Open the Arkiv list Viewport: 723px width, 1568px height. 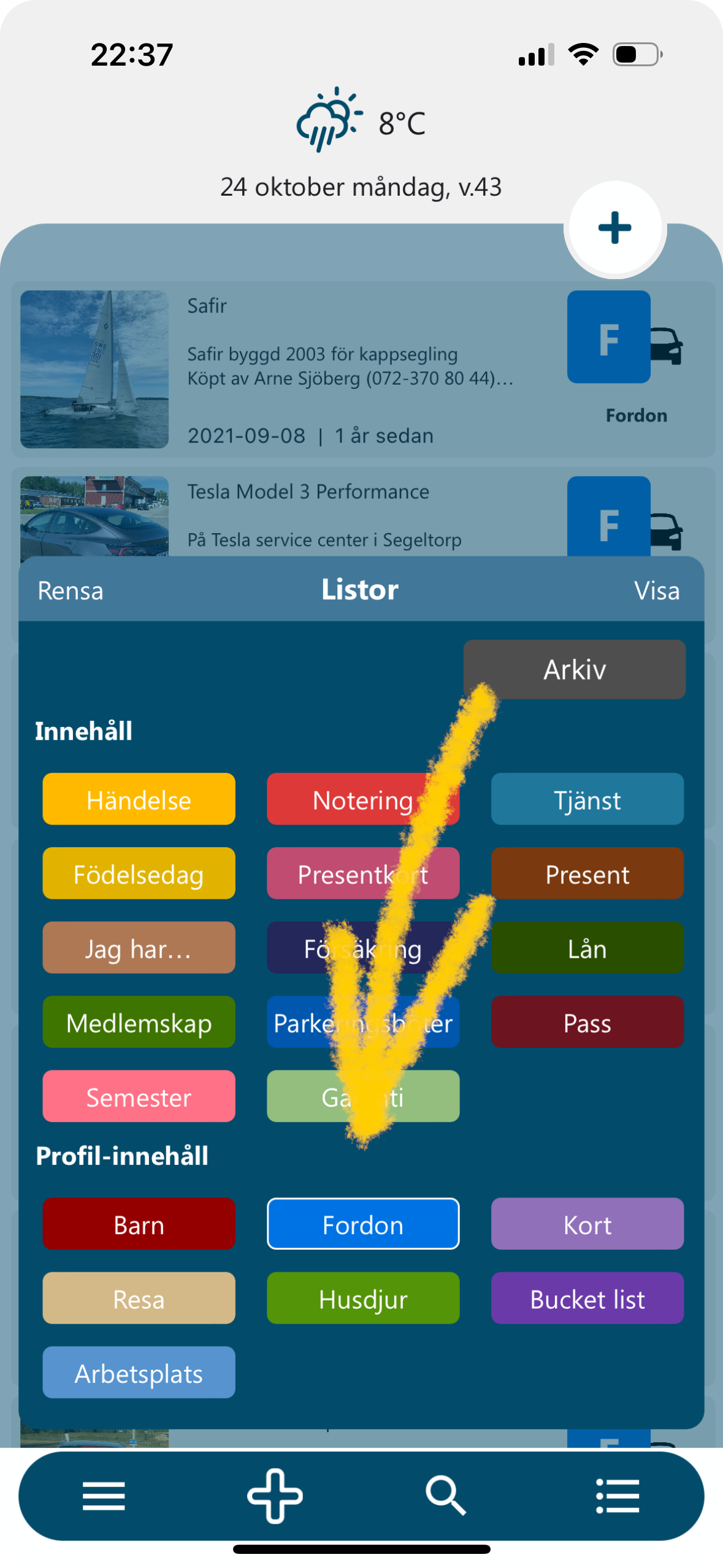pyautogui.click(x=575, y=670)
